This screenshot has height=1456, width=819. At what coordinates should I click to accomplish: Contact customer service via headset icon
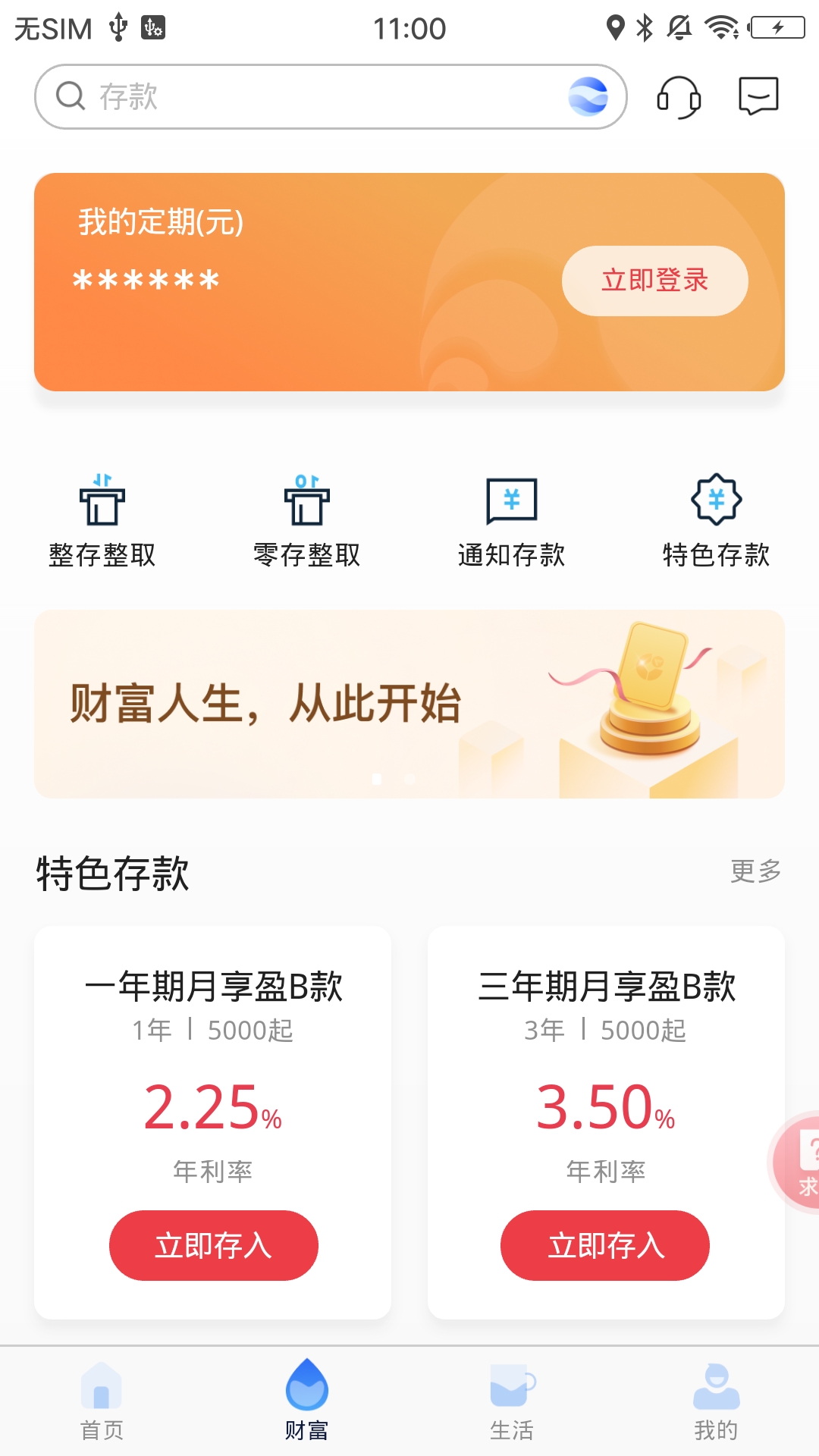pyautogui.click(x=678, y=97)
